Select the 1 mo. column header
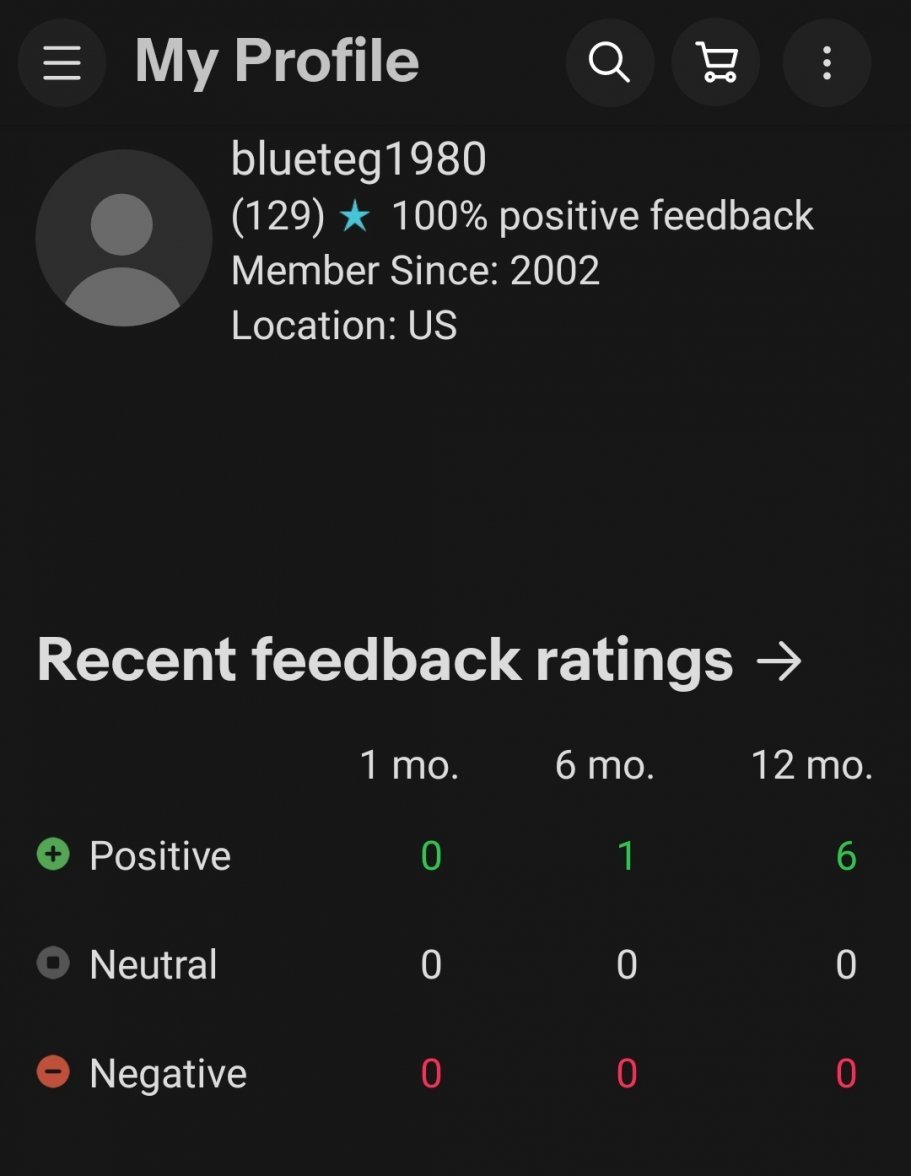The image size is (911, 1176). (408, 764)
